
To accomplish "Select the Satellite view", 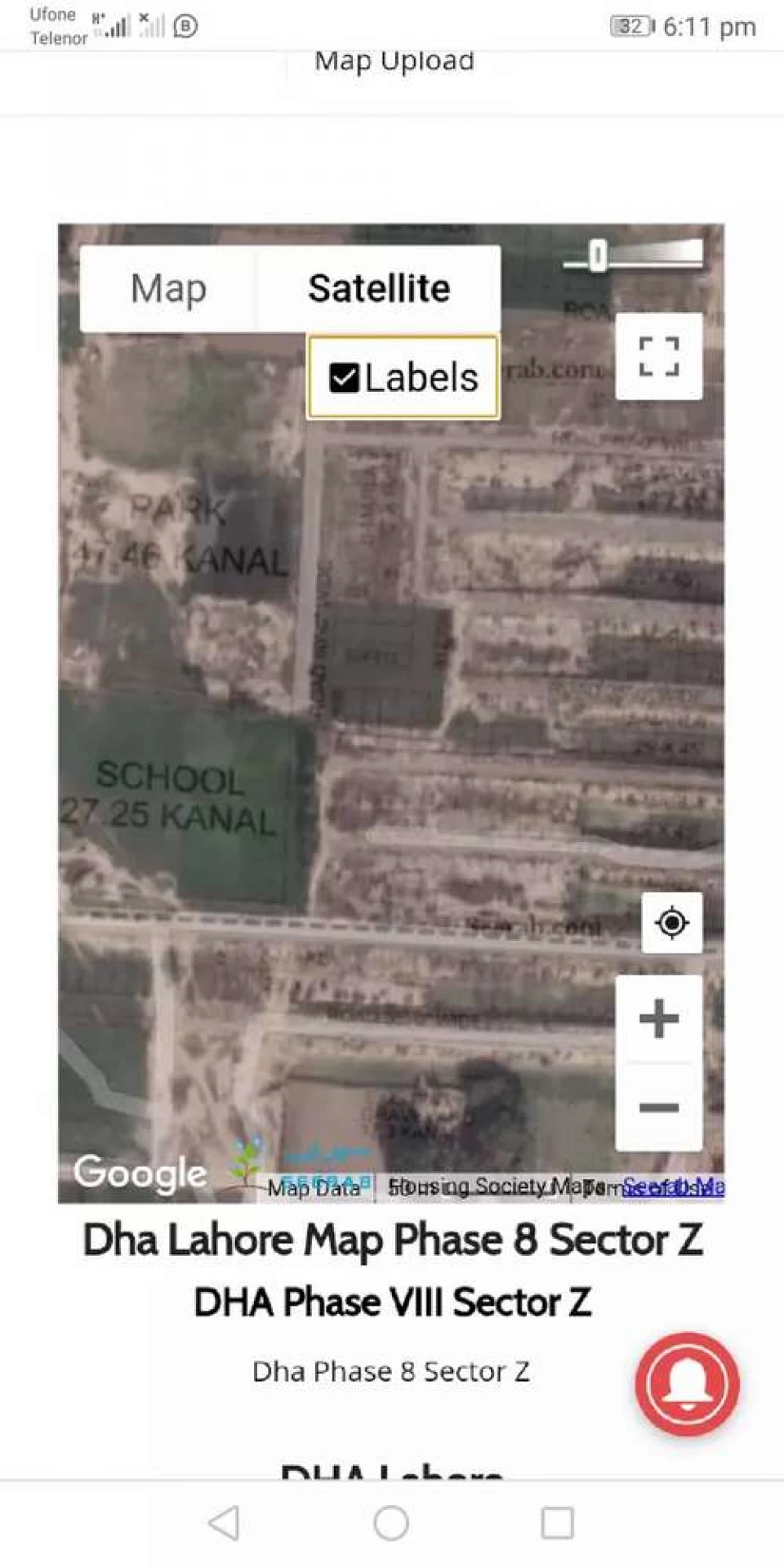I will pos(379,288).
